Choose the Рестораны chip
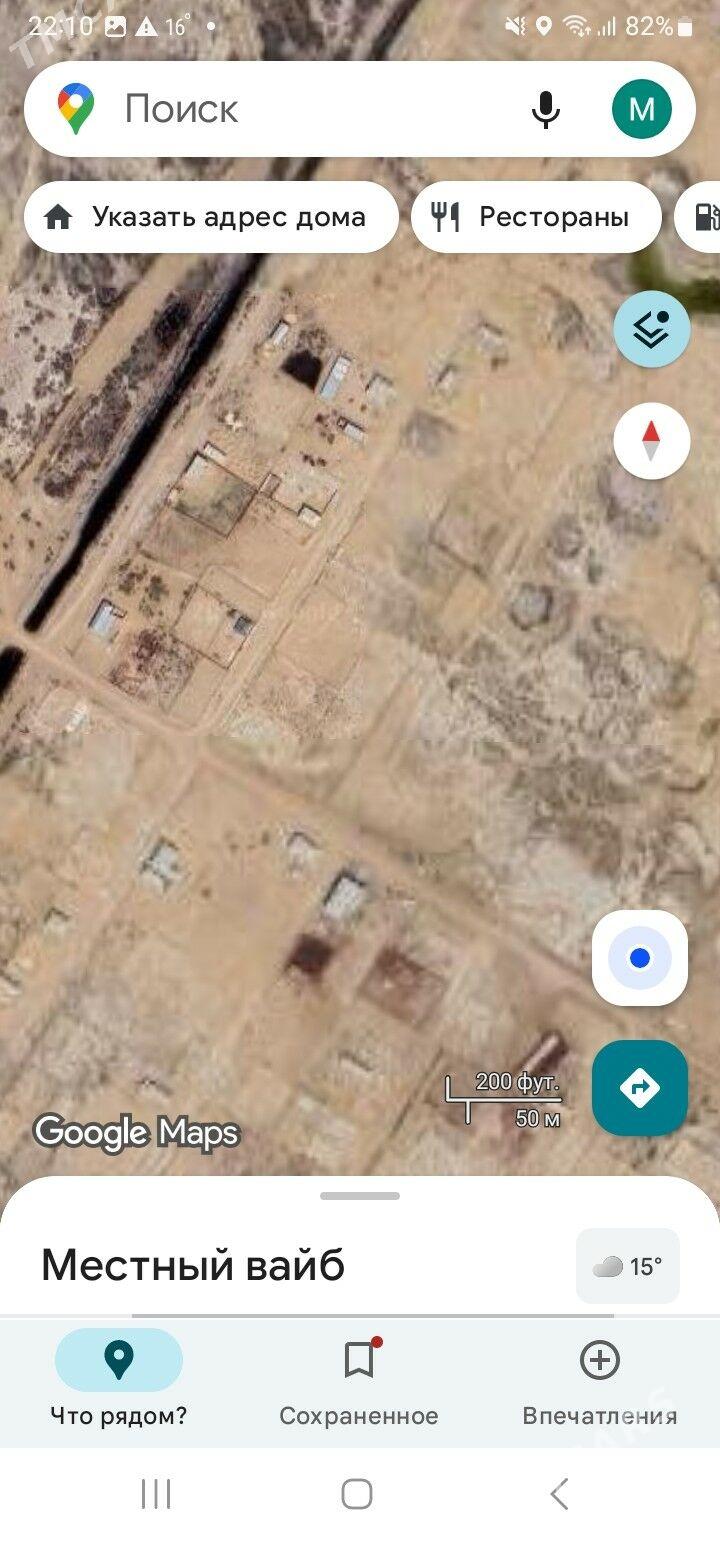Screen dimensions: 720x1544 536,217
